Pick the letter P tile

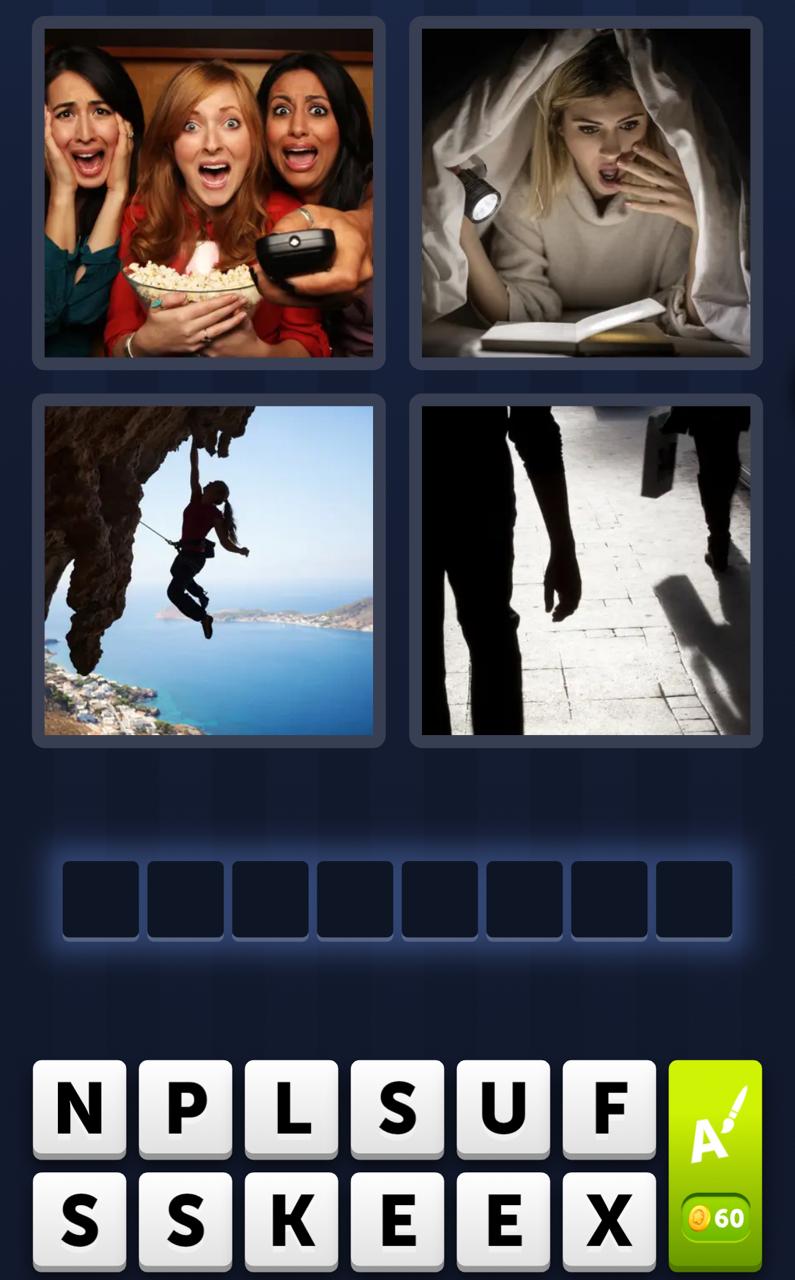[186, 1108]
